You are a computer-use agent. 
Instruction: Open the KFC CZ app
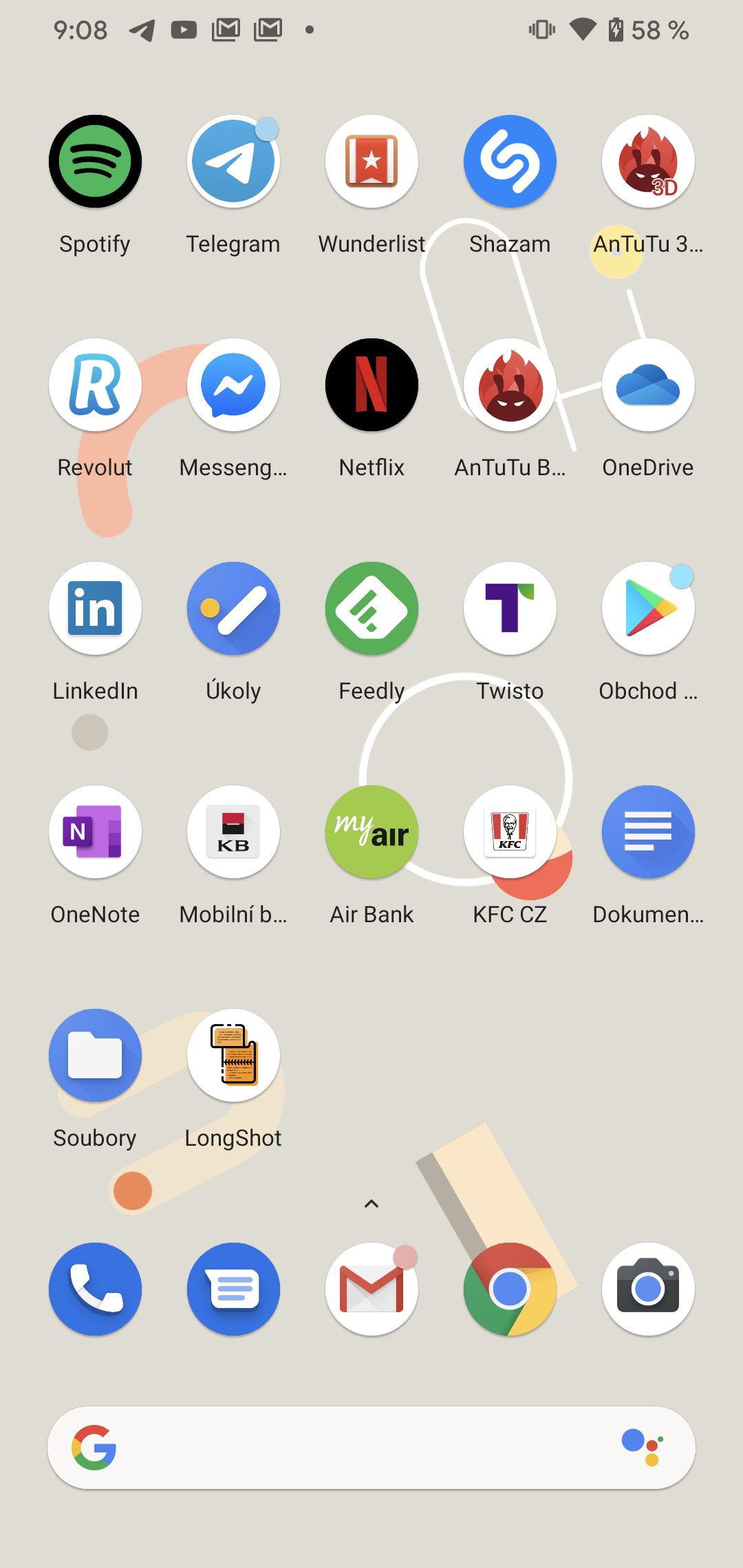pyautogui.click(x=510, y=832)
